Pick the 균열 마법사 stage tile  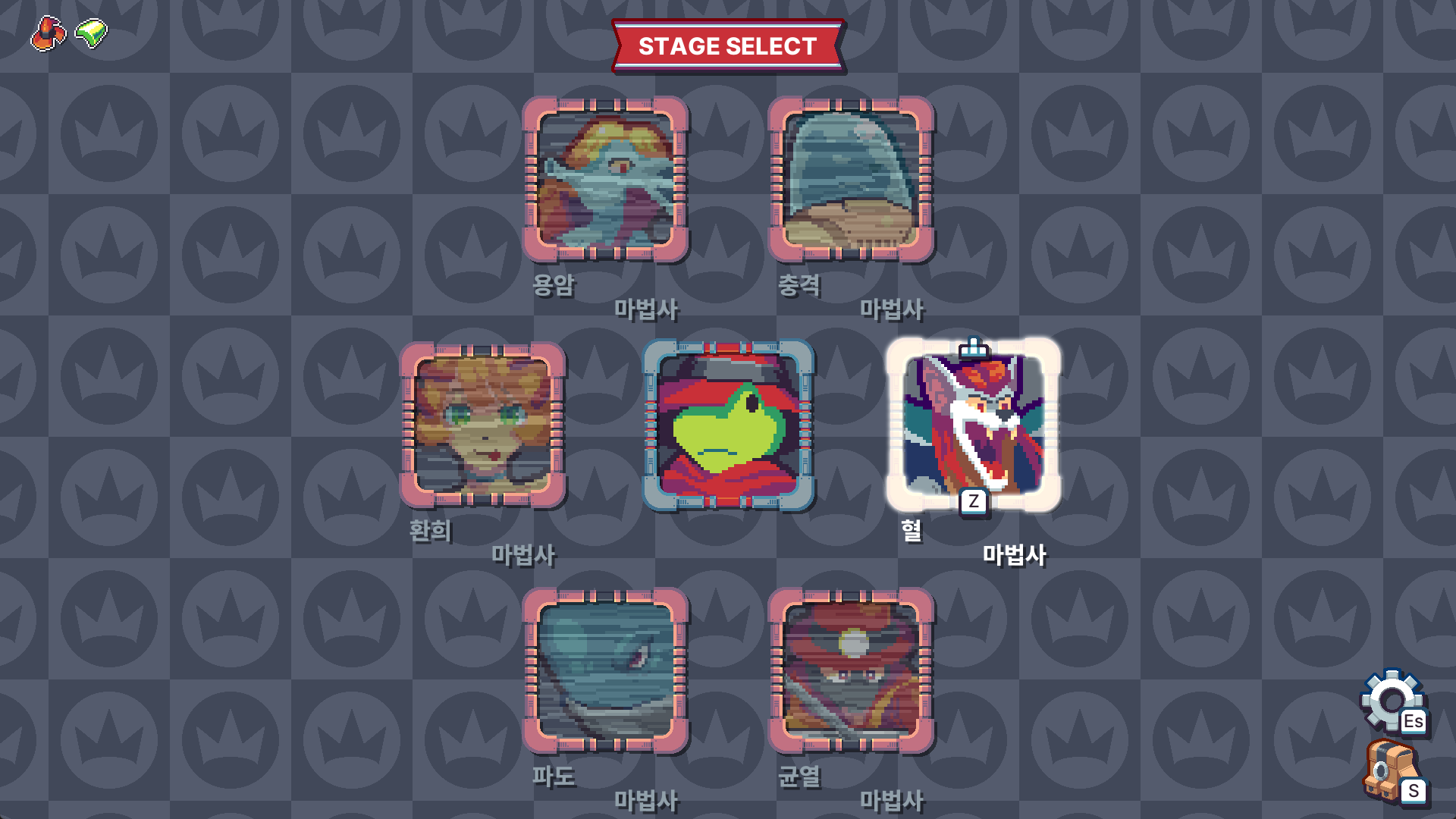[851, 670]
